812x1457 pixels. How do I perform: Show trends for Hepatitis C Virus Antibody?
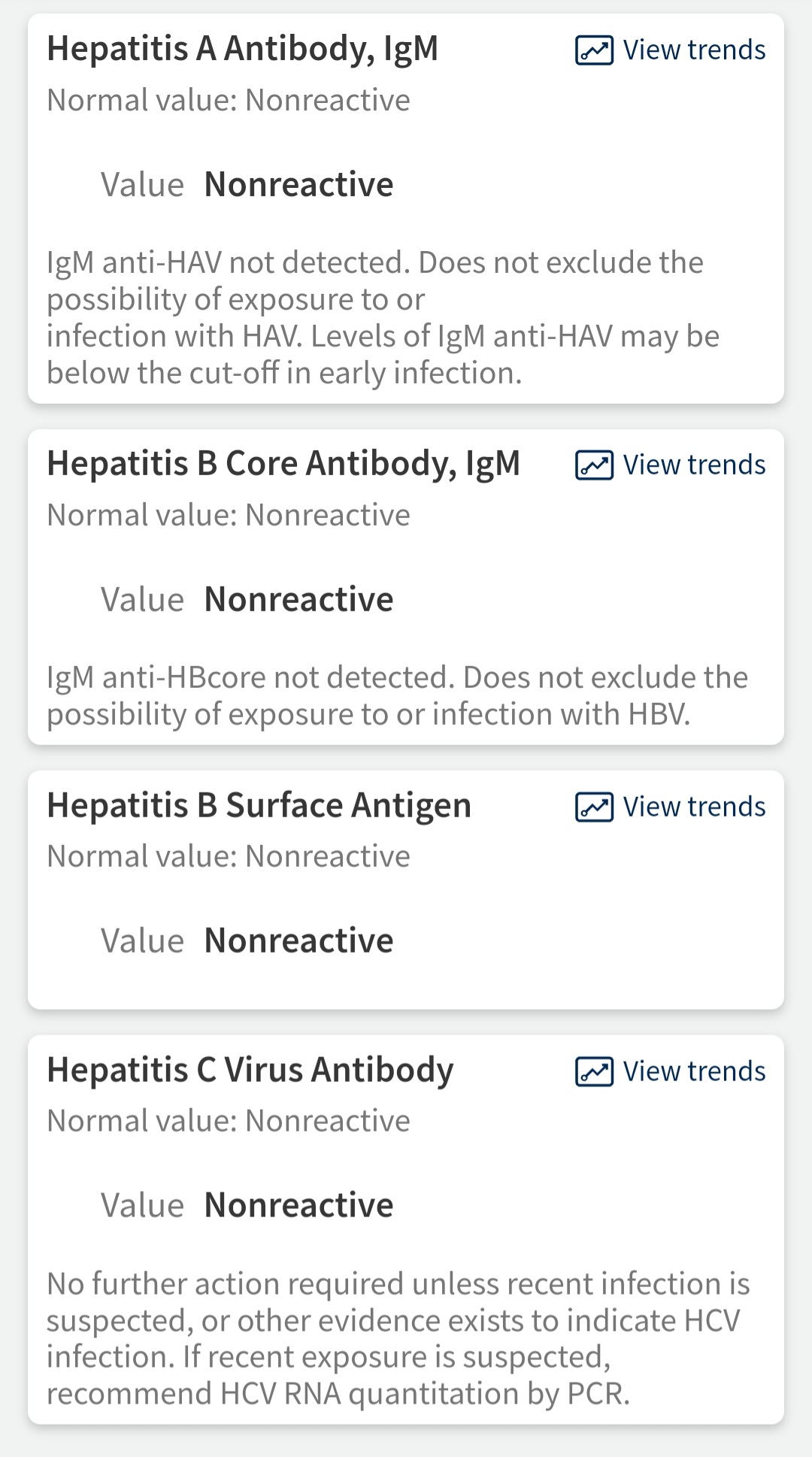[670, 1071]
